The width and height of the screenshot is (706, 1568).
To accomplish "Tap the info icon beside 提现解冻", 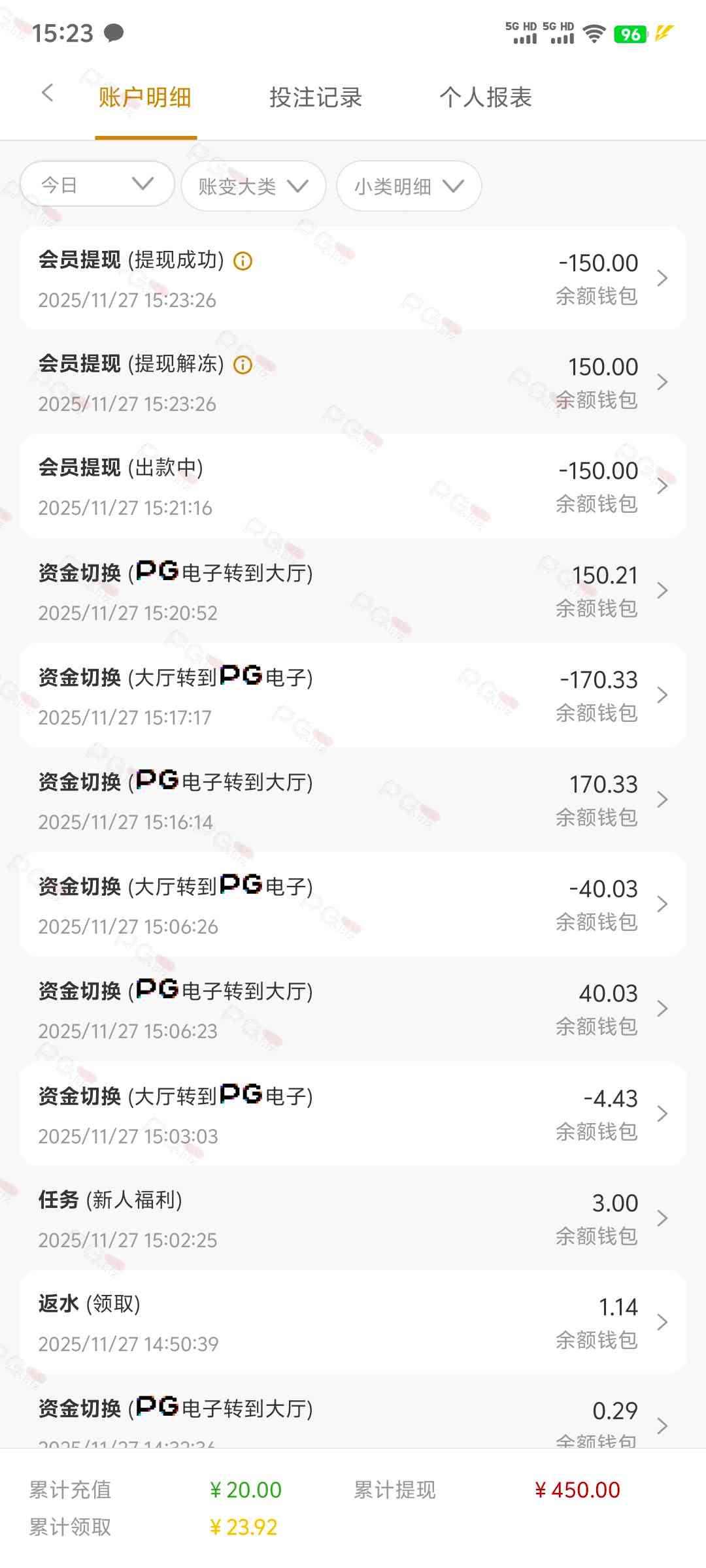I will (x=243, y=365).
